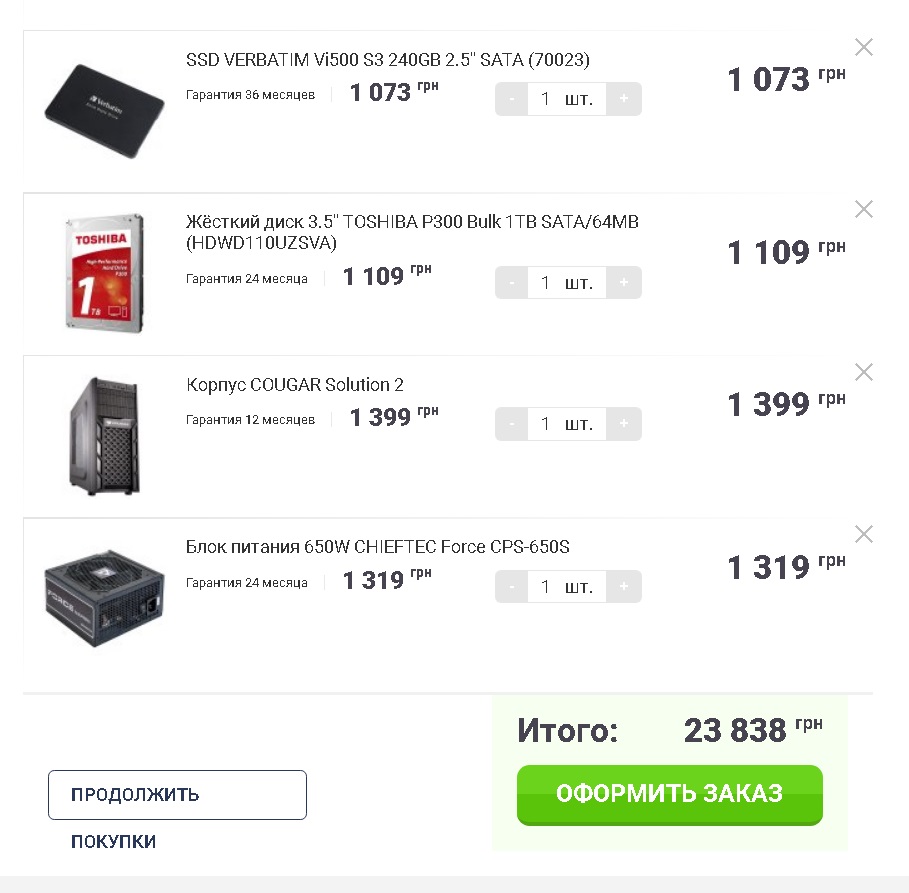Add one more COUGAR Solution 2 case

[x=623, y=424]
